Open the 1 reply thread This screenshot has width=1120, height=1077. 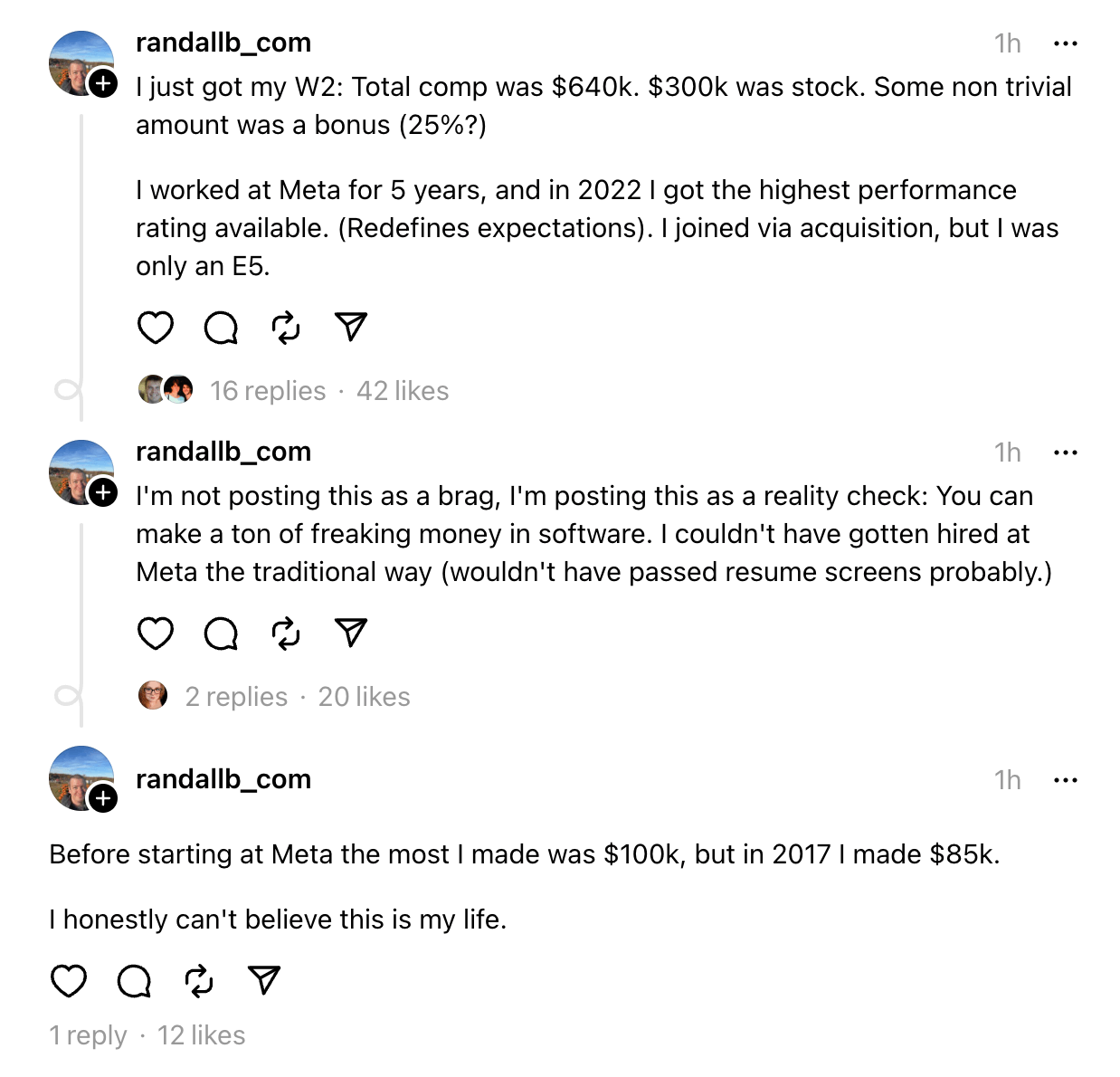coord(88,1035)
